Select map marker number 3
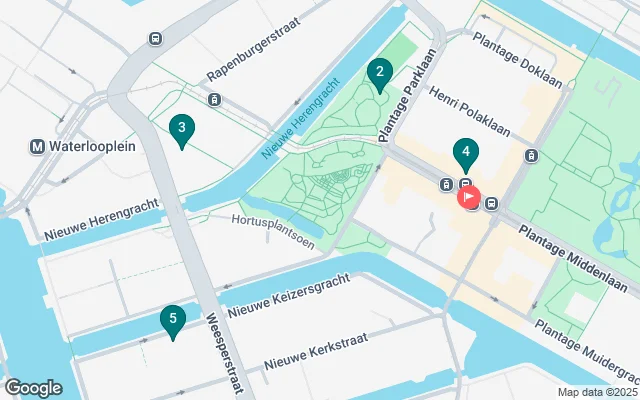 (181, 129)
